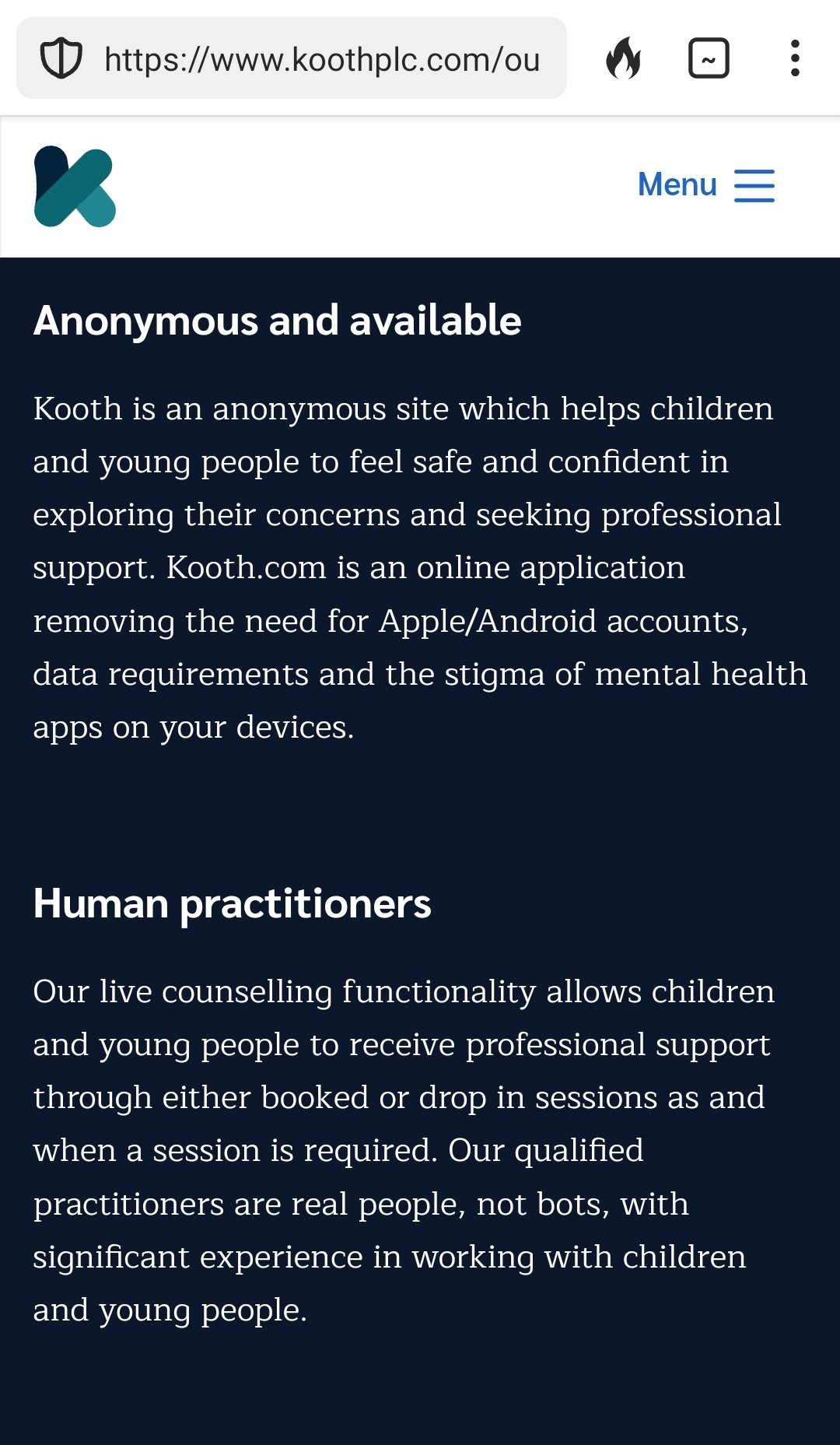Open the browser tabs switcher
This screenshot has width=840, height=1445.
tap(709, 58)
